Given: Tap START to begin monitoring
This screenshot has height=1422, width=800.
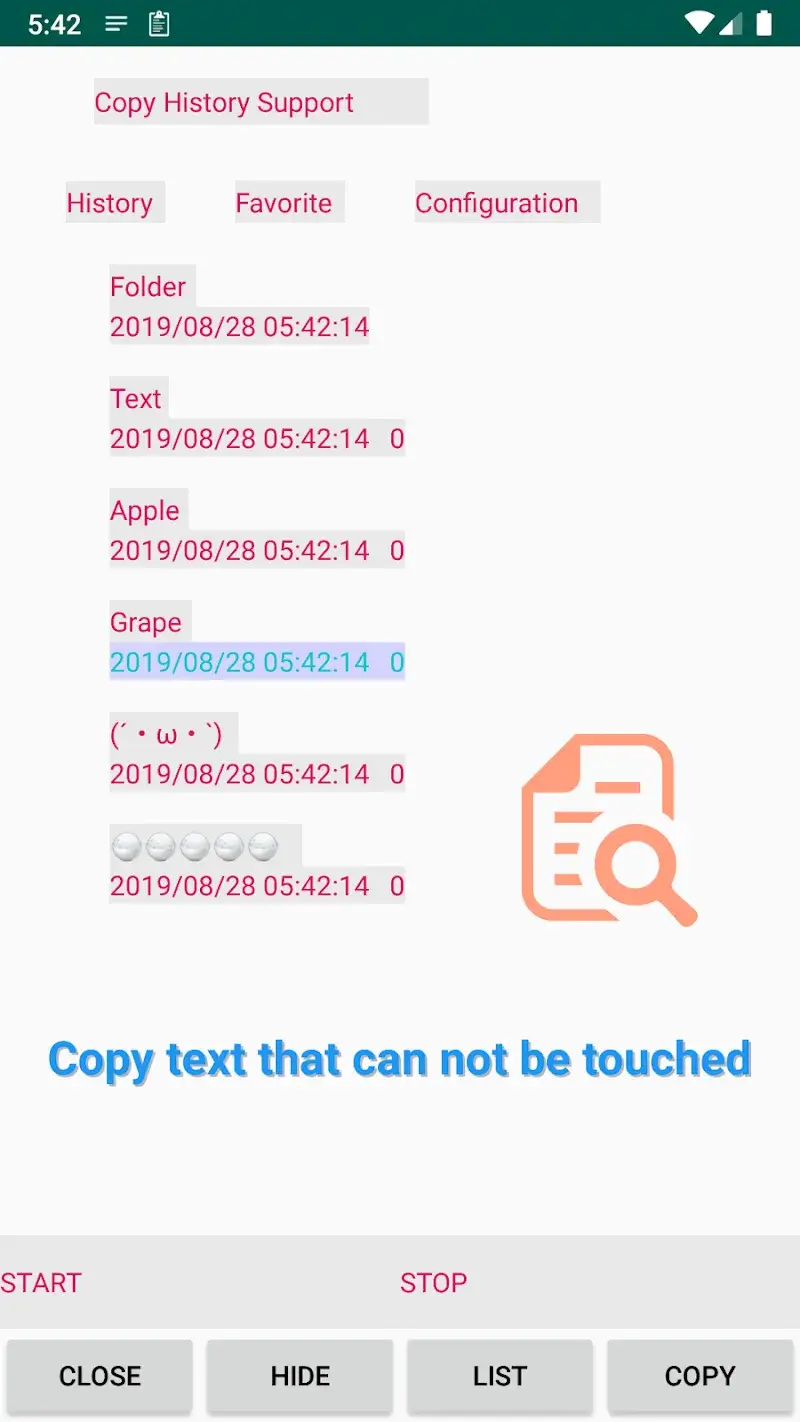Looking at the screenshot, I should click(41, 1283).
